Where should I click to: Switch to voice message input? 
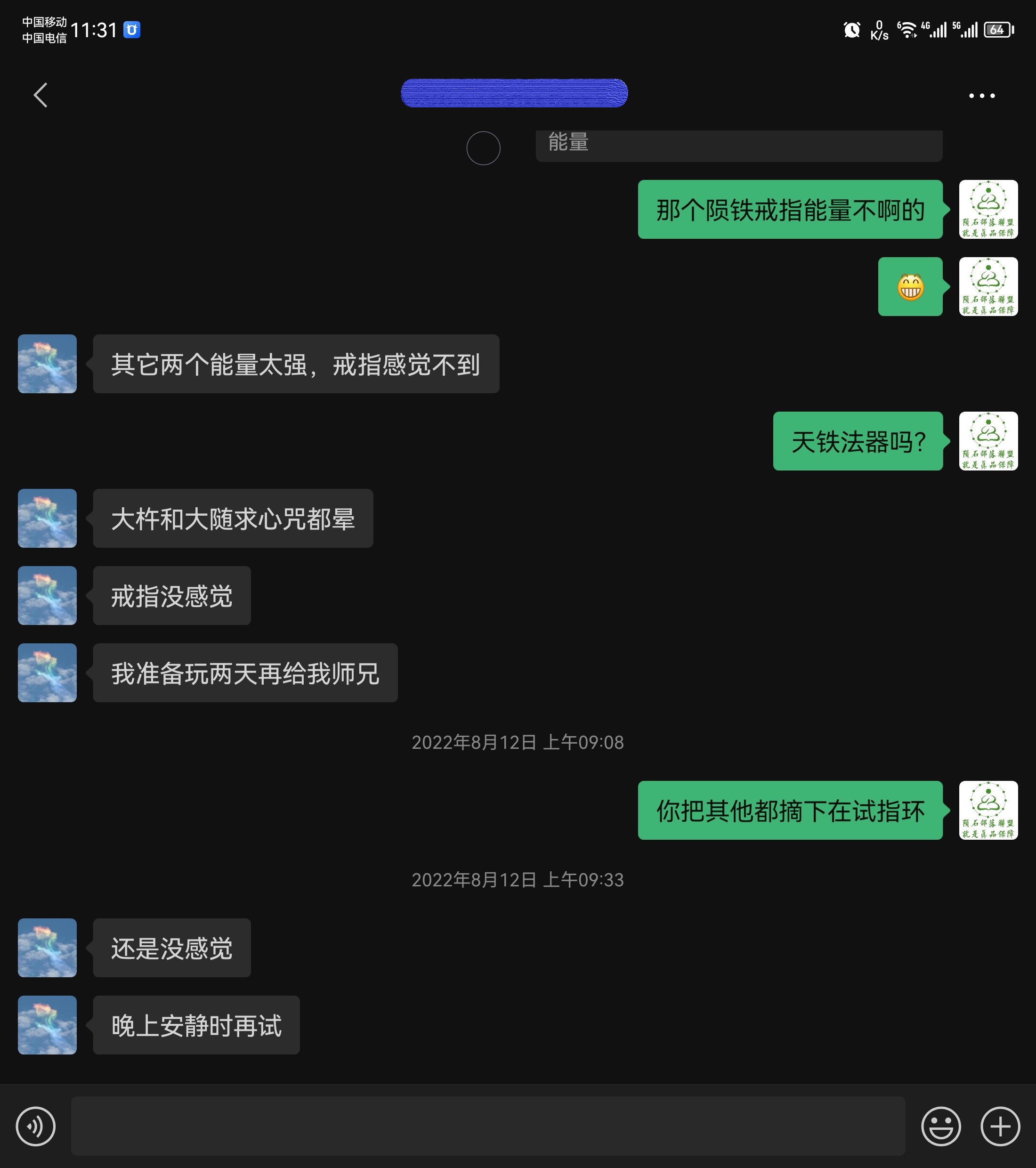tap(35, 1126)
